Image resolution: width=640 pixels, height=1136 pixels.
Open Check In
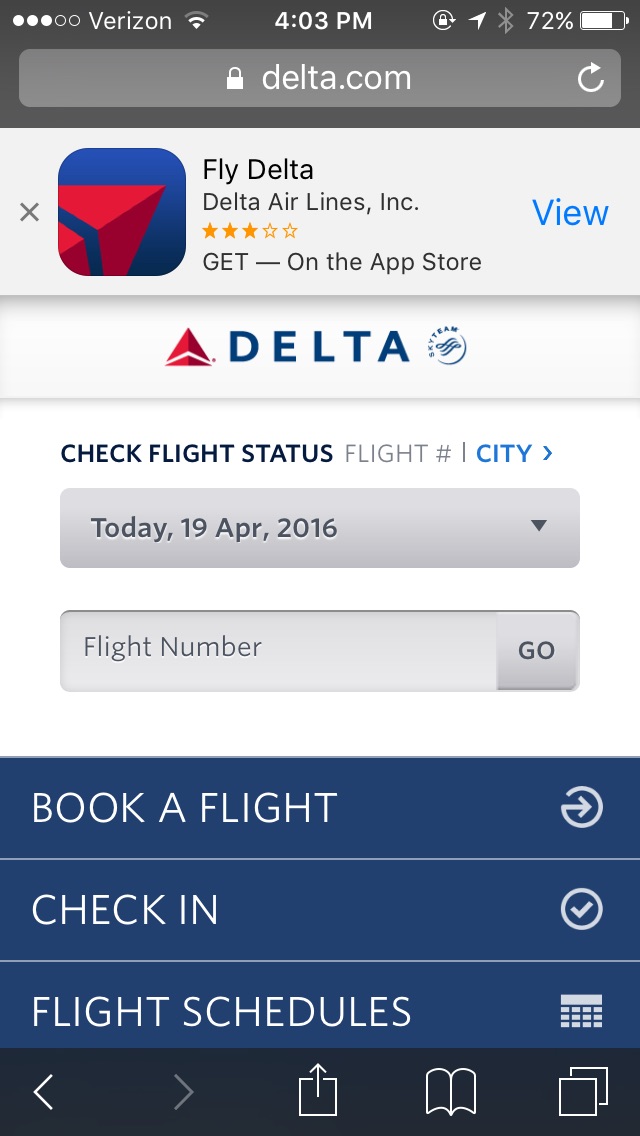320,910
